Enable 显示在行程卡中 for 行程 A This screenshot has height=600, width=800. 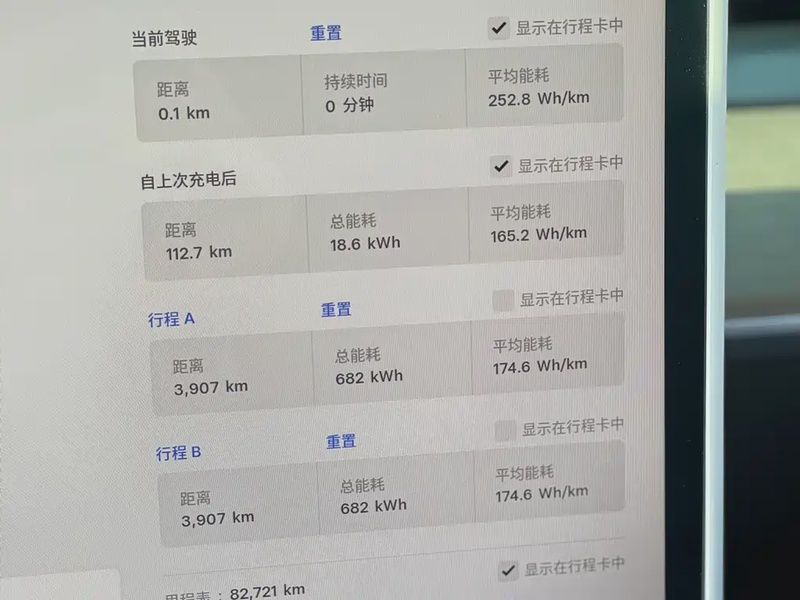click(x=503, y=299)
